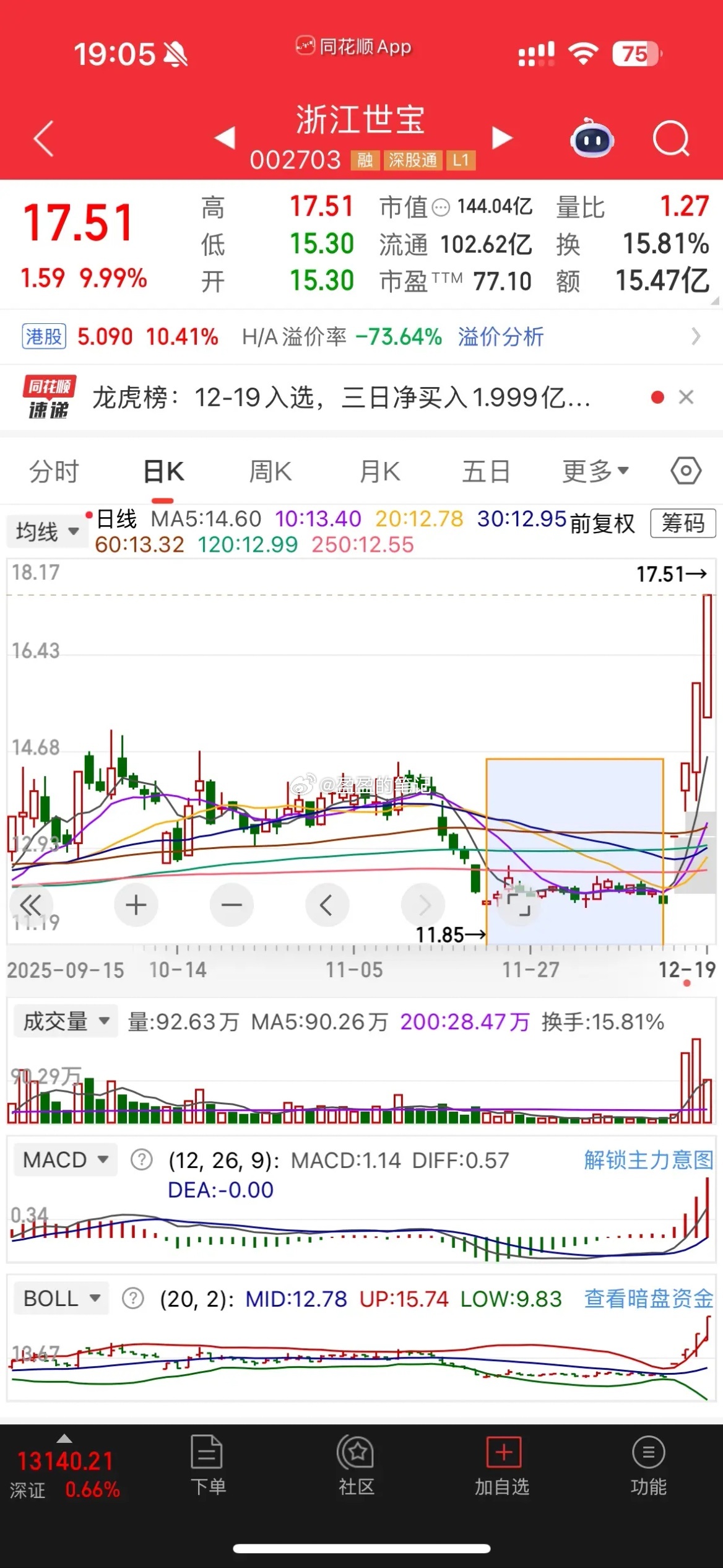Activate the region-select frame icon on chart
Viewport: 723px width, 1568px height.
(x=519, y=905)
